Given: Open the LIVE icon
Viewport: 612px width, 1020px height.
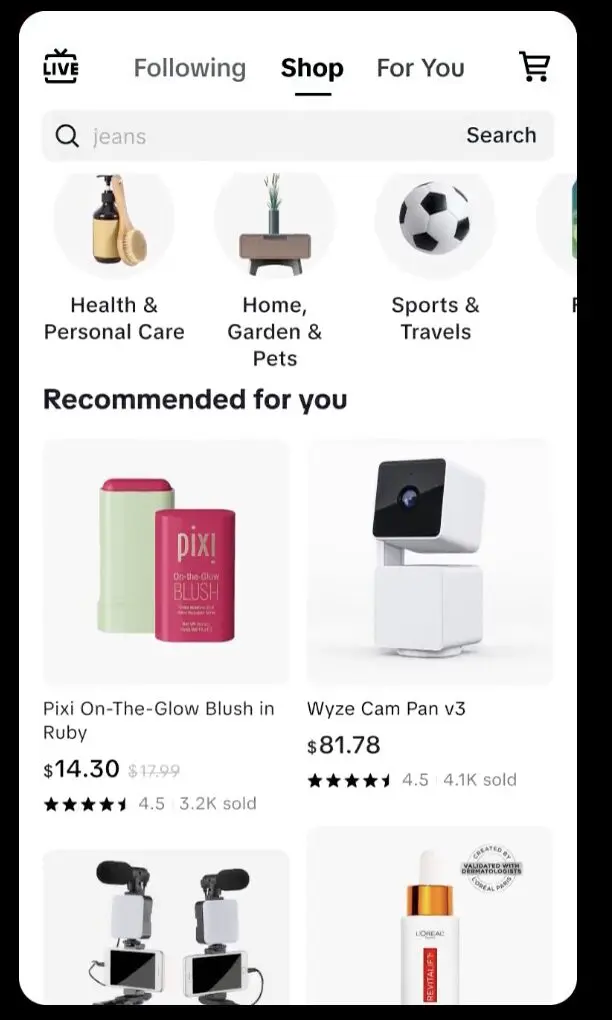Looking at the screenshot, I should pyautogui.click(x=61, y=67).
